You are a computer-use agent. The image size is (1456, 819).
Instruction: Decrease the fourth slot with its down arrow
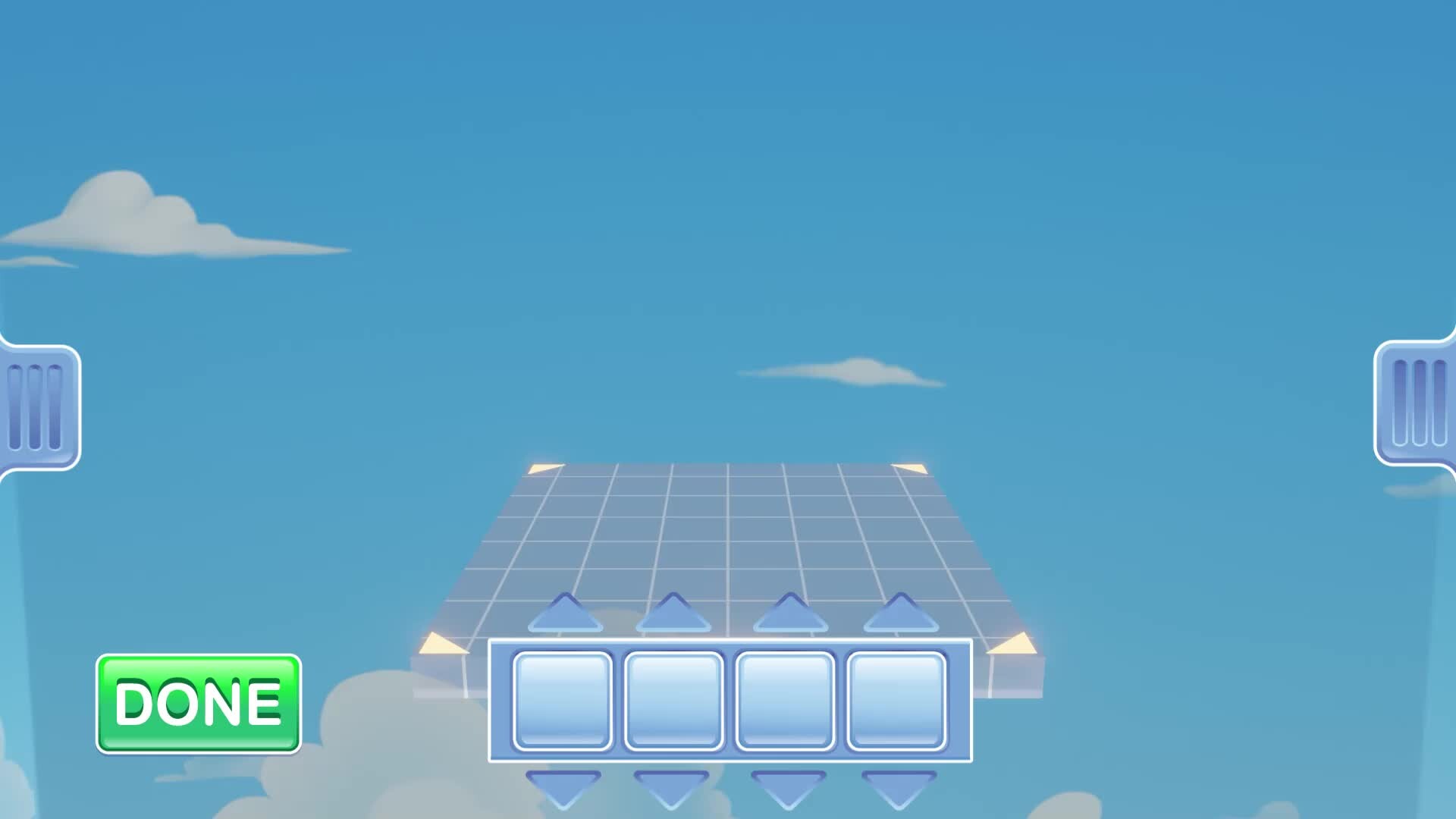899,787
